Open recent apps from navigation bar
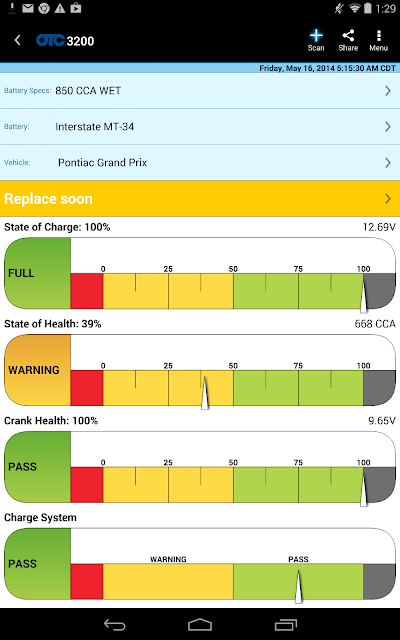The image size is (400, 640). (x=286, y=624)
